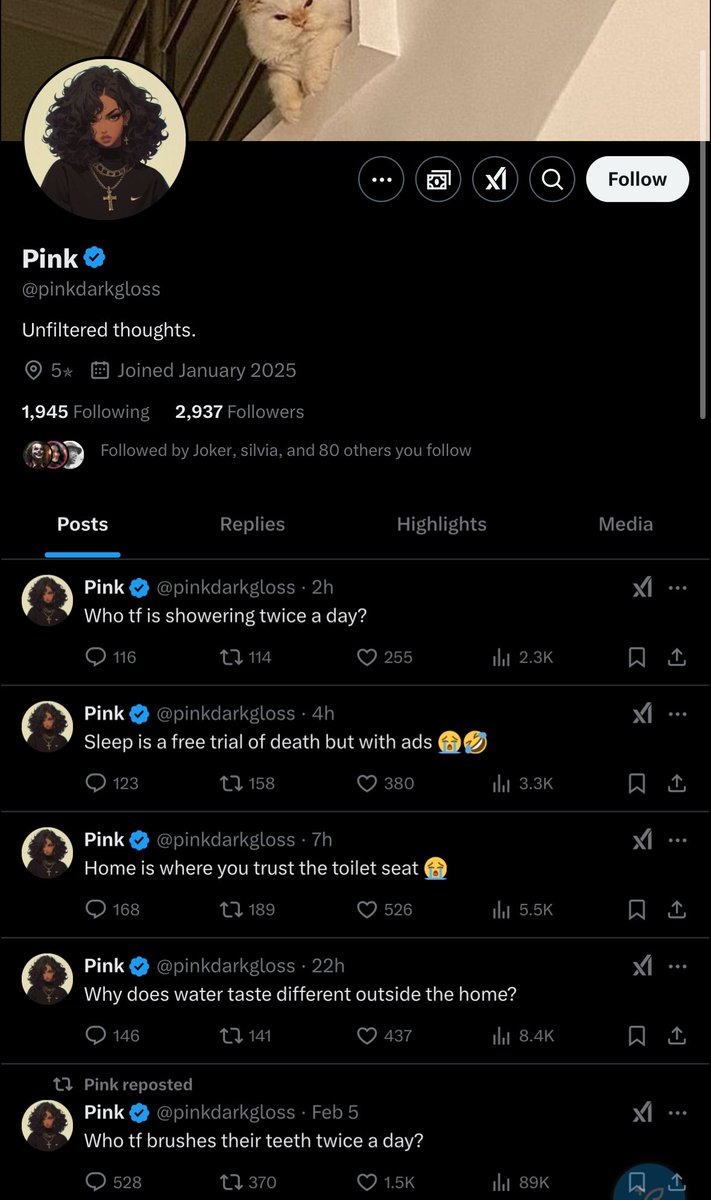Open followers you know list

tap(285, 450)
